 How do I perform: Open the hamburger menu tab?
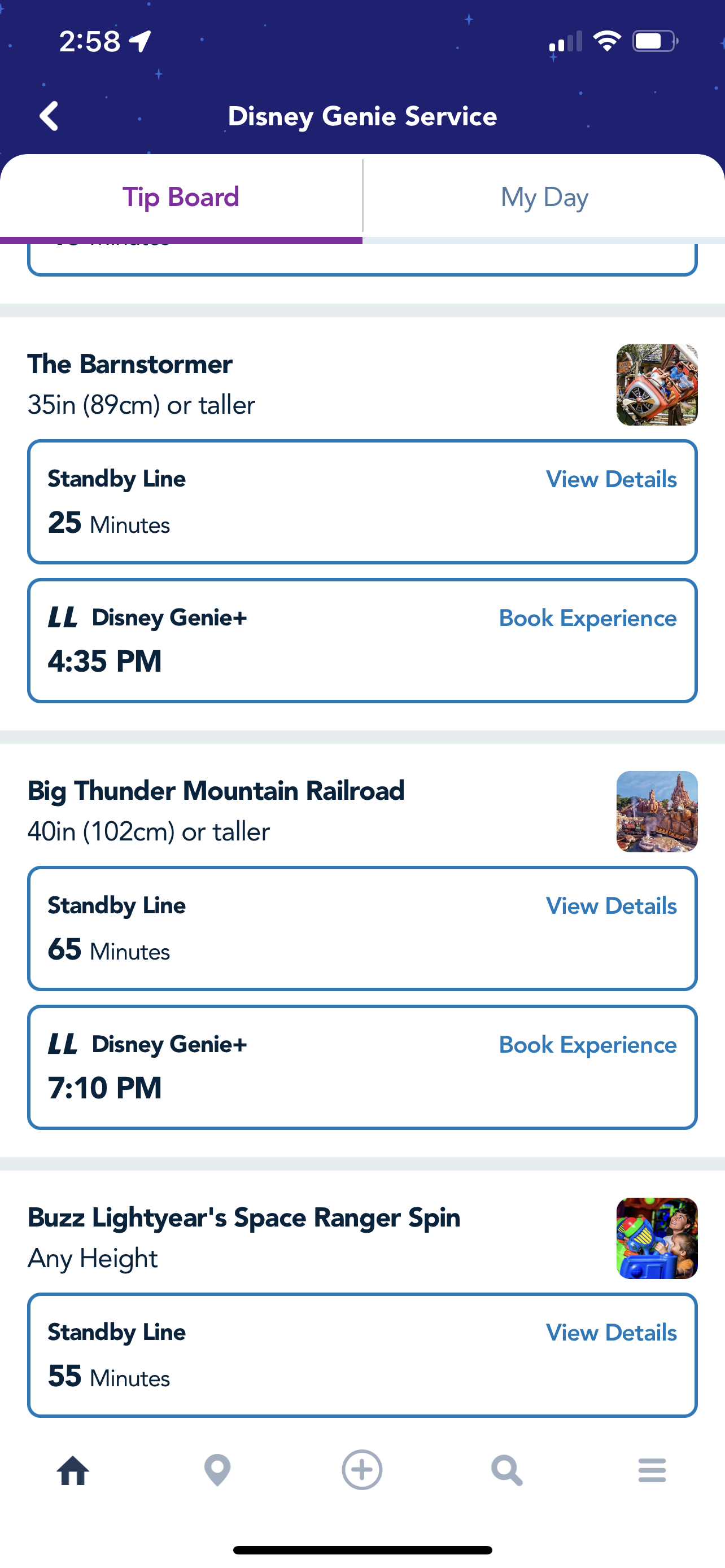pos(652,1470)
